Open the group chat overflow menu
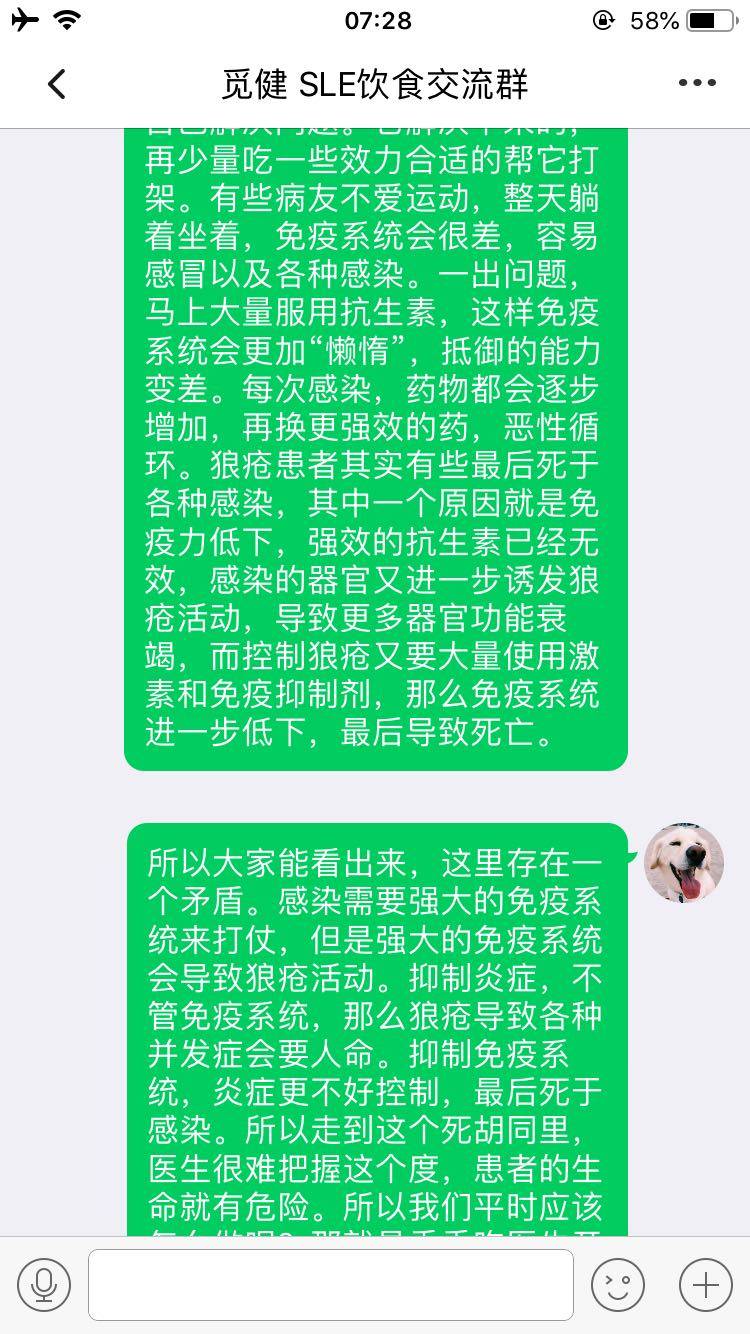 pos(697,84)
